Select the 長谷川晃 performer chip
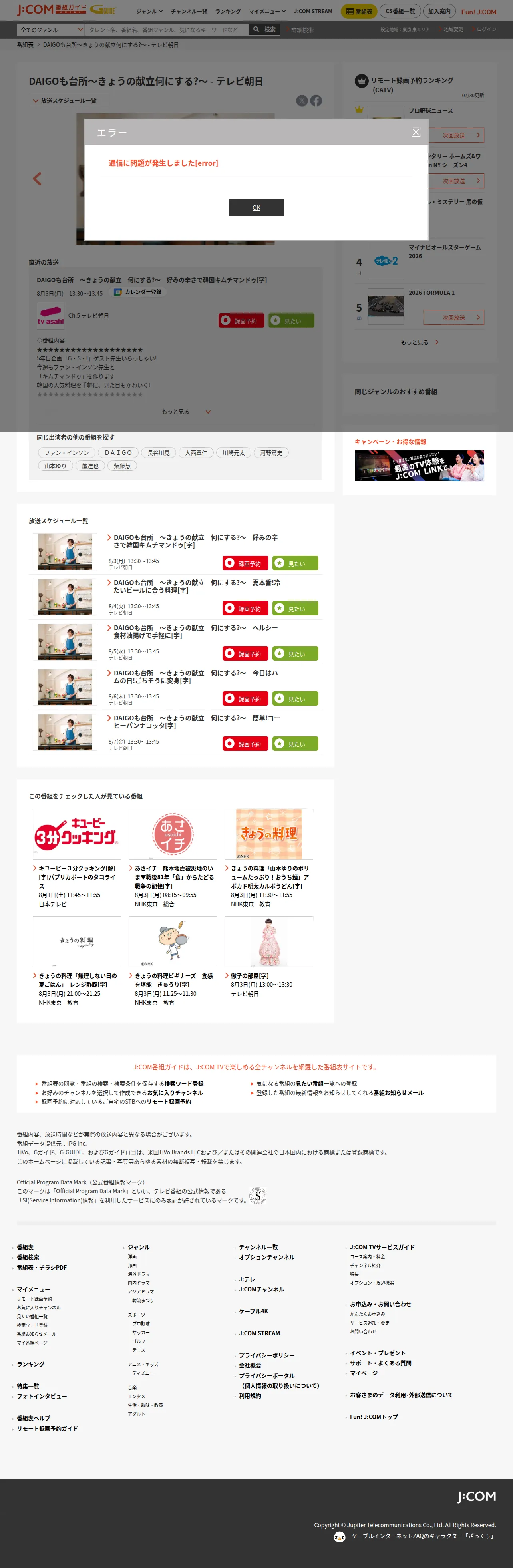This screenshot has width=513, height=1568. pyautogui.click(x=158, y=452)
